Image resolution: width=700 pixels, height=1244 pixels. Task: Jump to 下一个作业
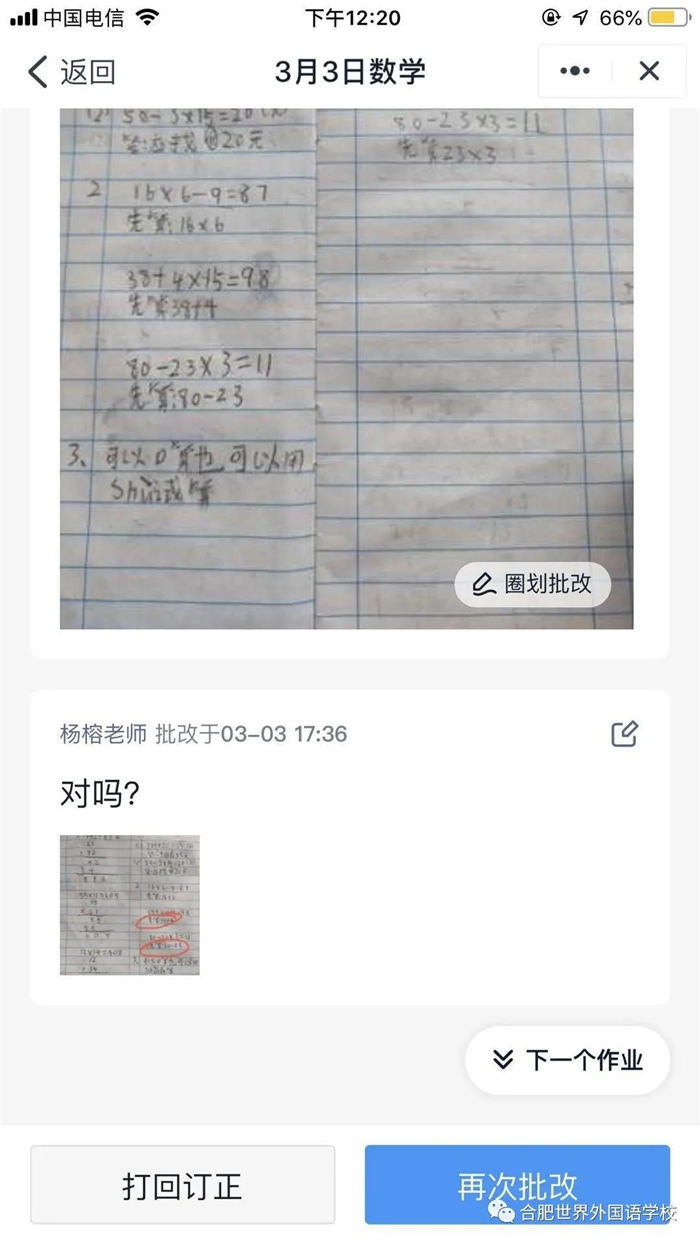[567, 1060]
